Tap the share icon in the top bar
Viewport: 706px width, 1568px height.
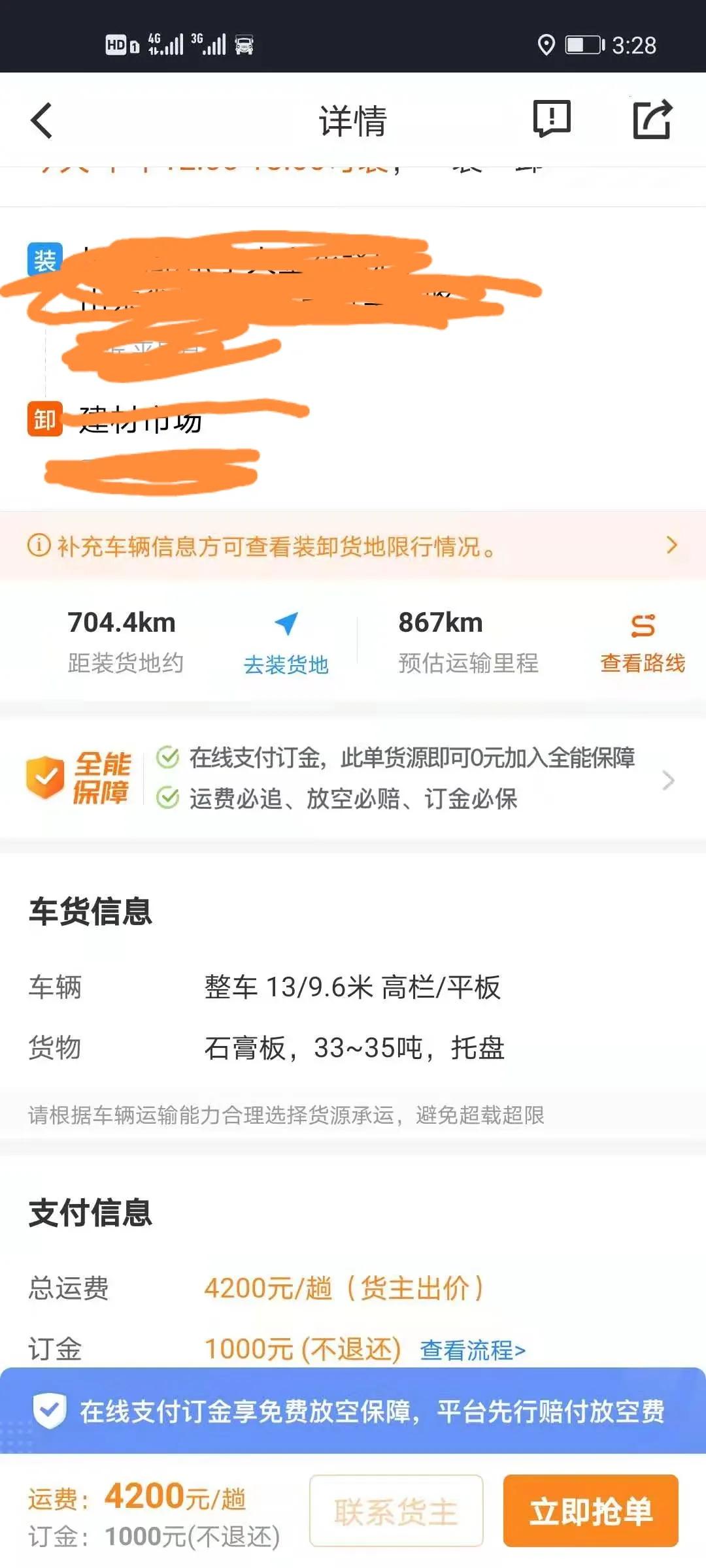tap(652, 120)
